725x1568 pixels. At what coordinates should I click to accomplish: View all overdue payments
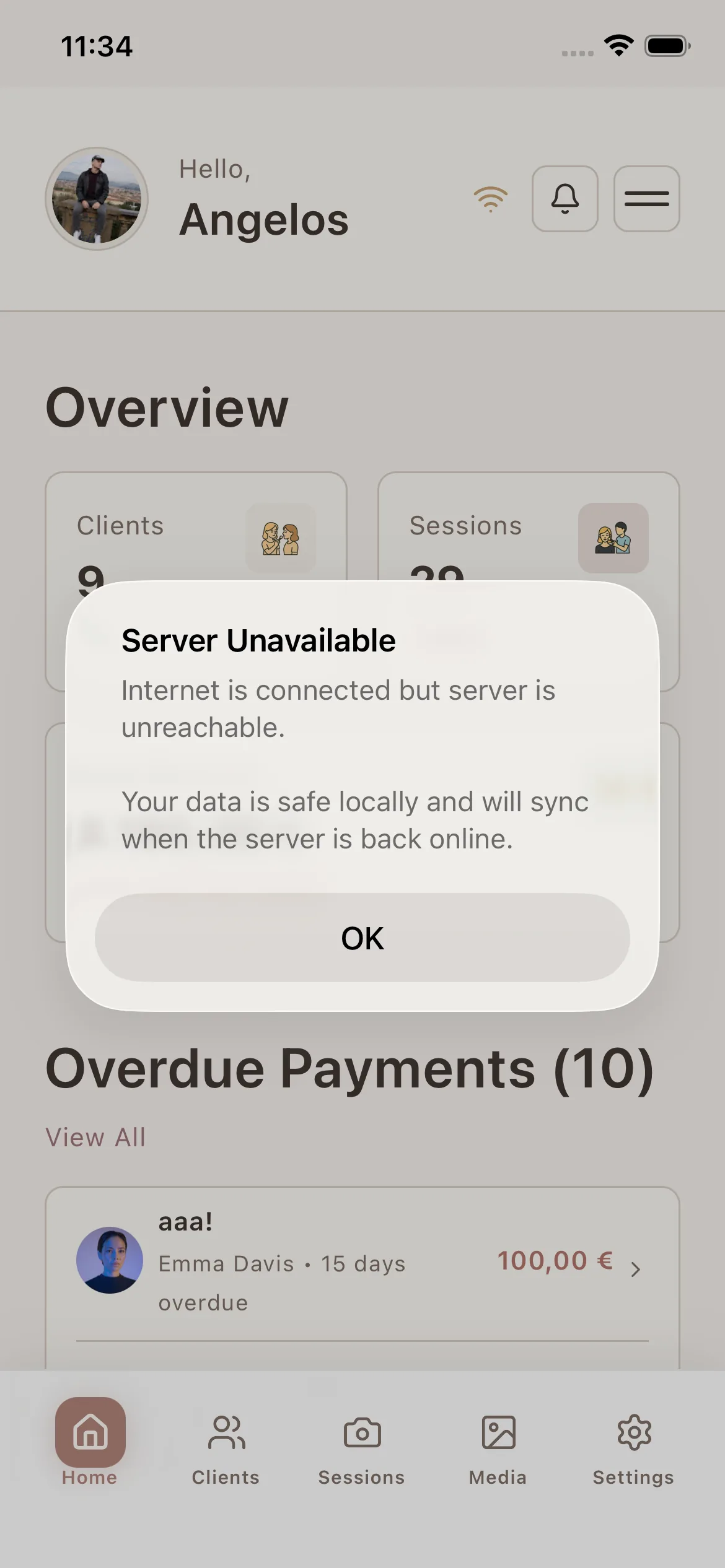pyautogui.click(x=95, y=1138)
